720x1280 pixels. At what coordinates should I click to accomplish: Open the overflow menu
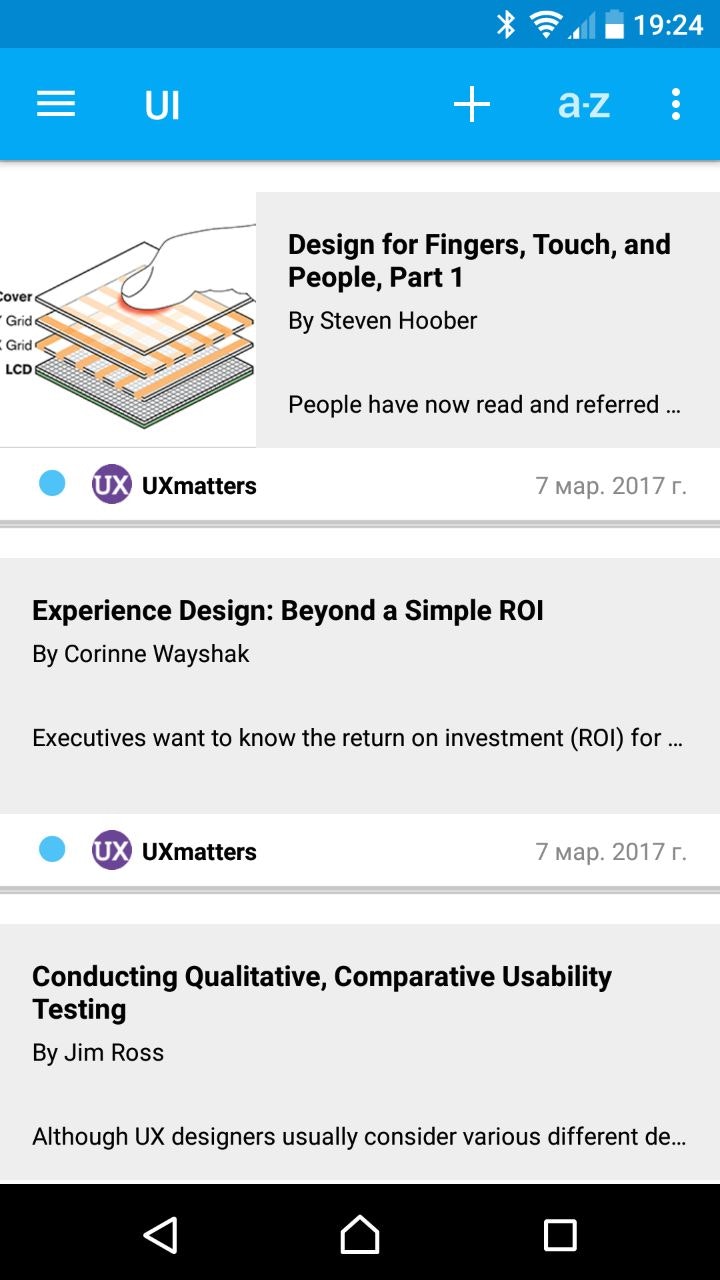[x=676, y=104]
